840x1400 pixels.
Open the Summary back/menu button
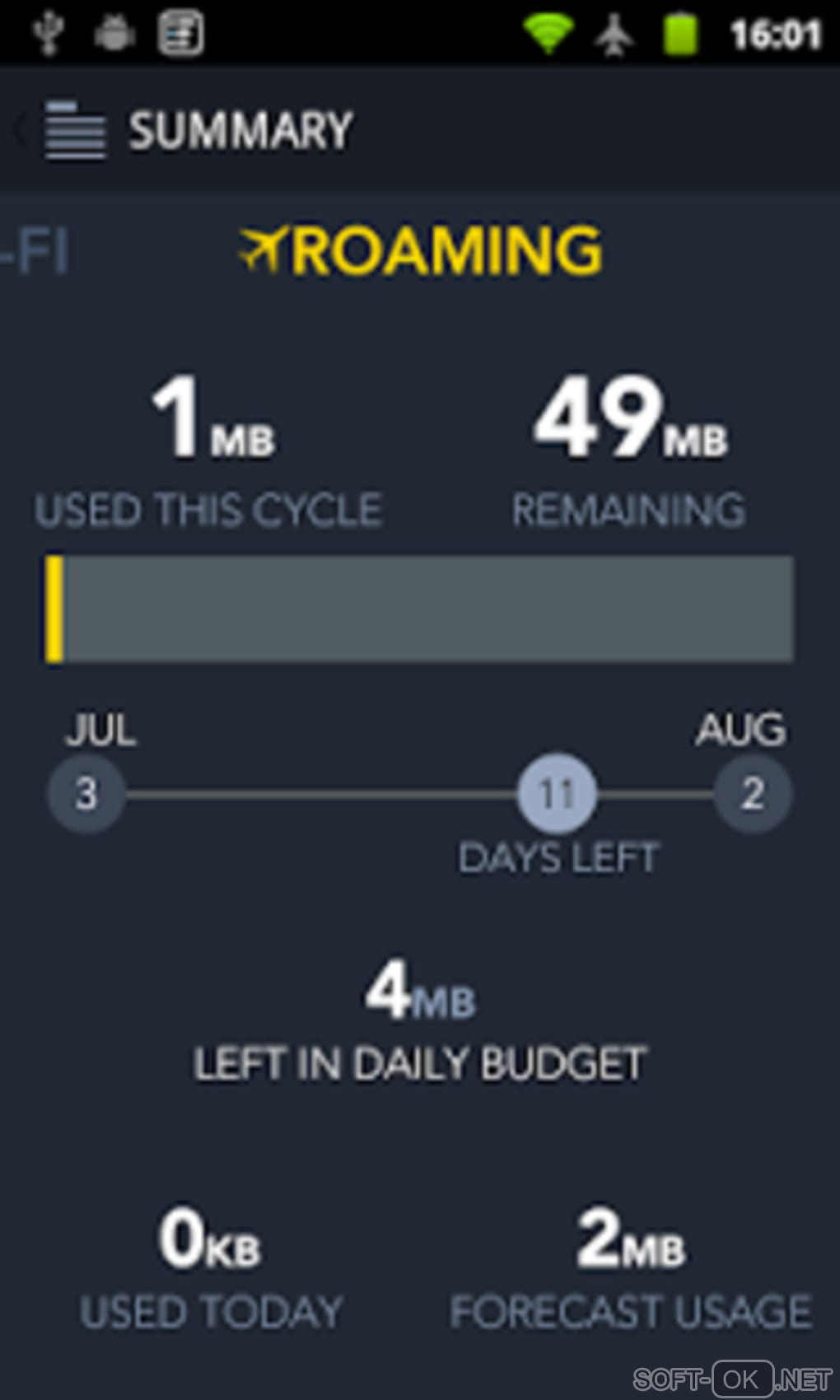tap(62, 130)
